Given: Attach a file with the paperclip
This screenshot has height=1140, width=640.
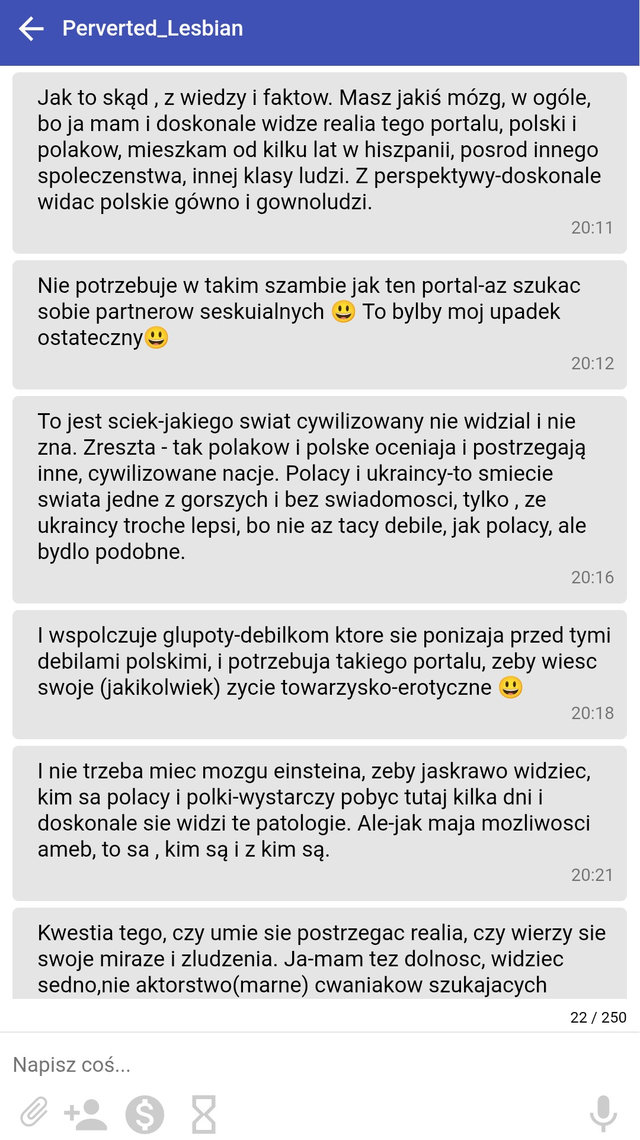Looking at the screenshot, I should tap(35, 1113).
